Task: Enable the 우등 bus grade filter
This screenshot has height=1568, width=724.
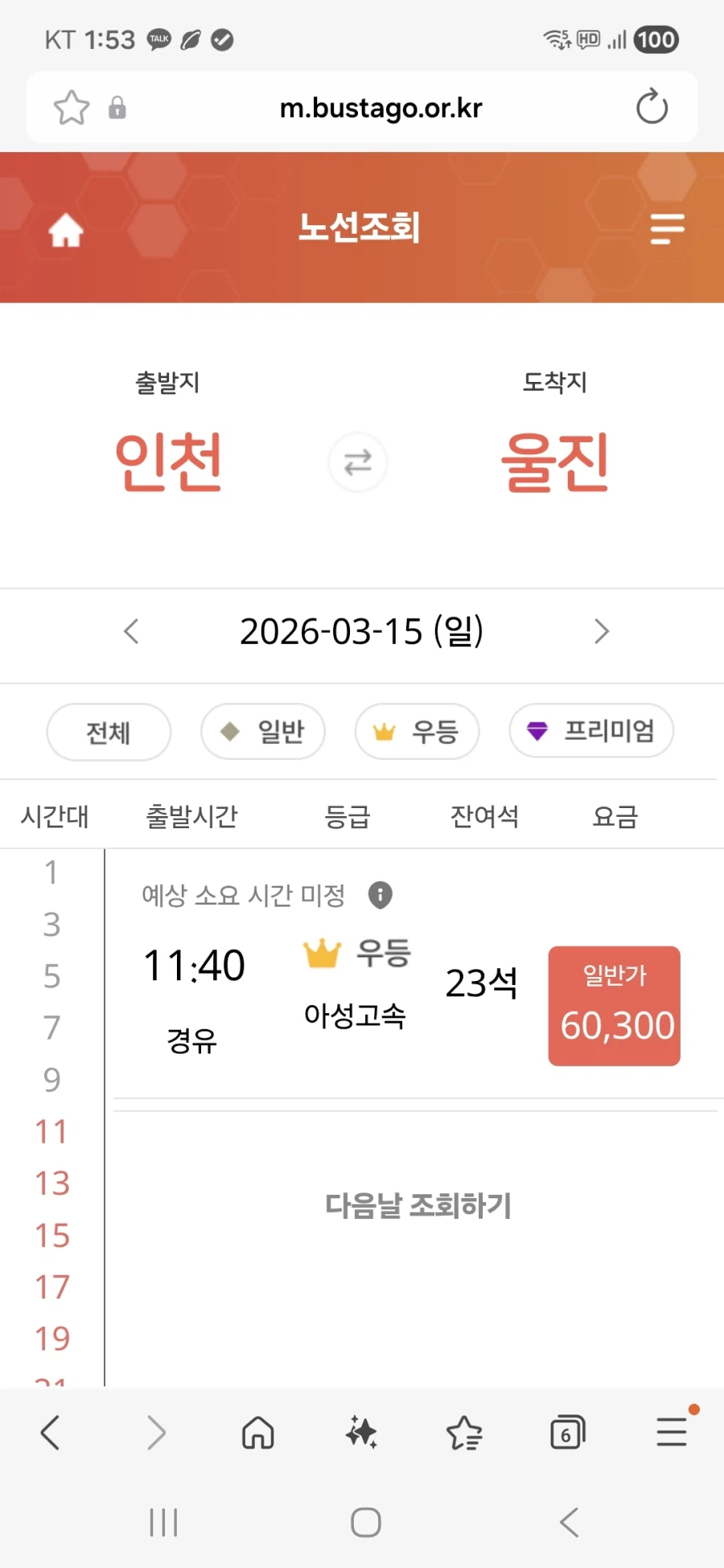Action: point(417,732)
